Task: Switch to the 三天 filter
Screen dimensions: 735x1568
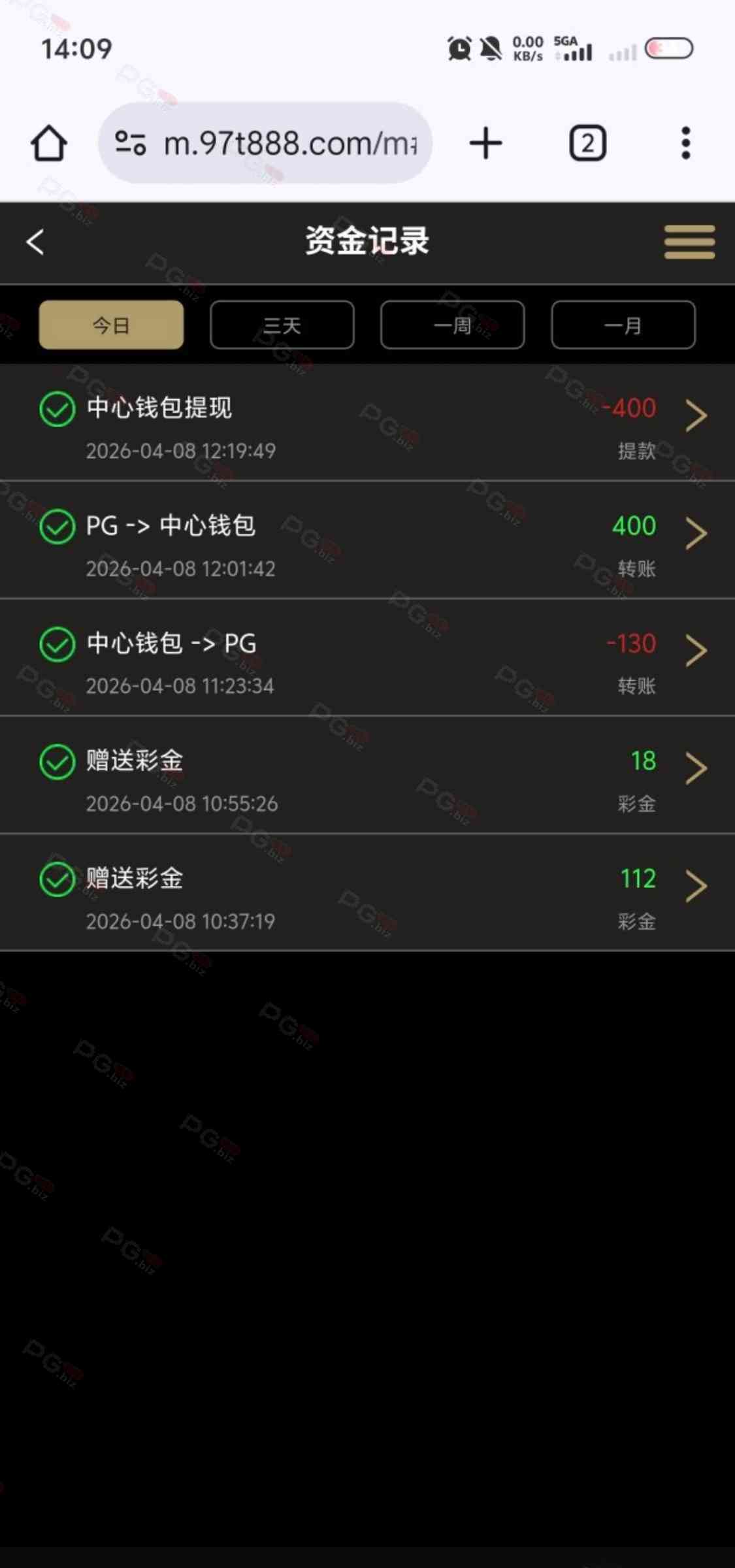Action: (282, 325)
